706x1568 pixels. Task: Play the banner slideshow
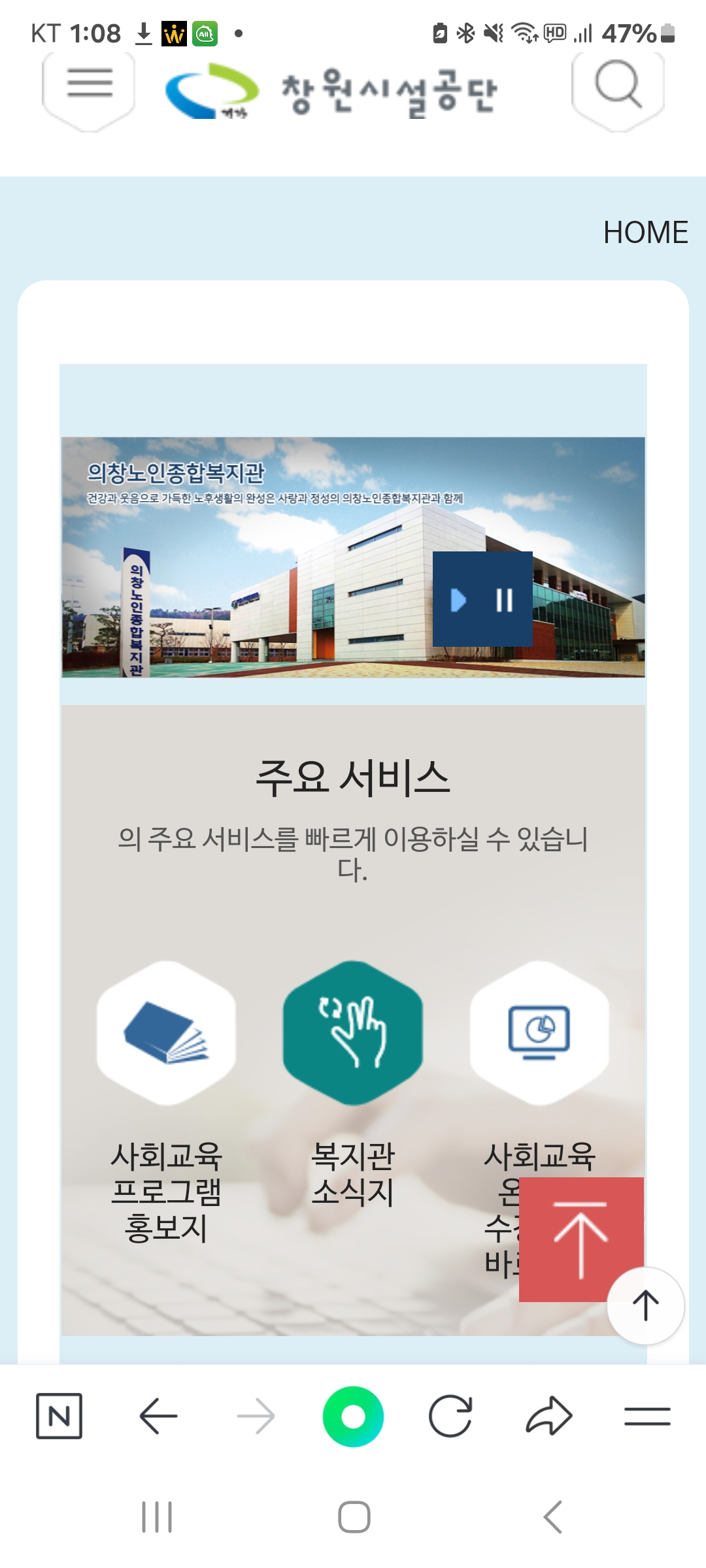(458, 600)
